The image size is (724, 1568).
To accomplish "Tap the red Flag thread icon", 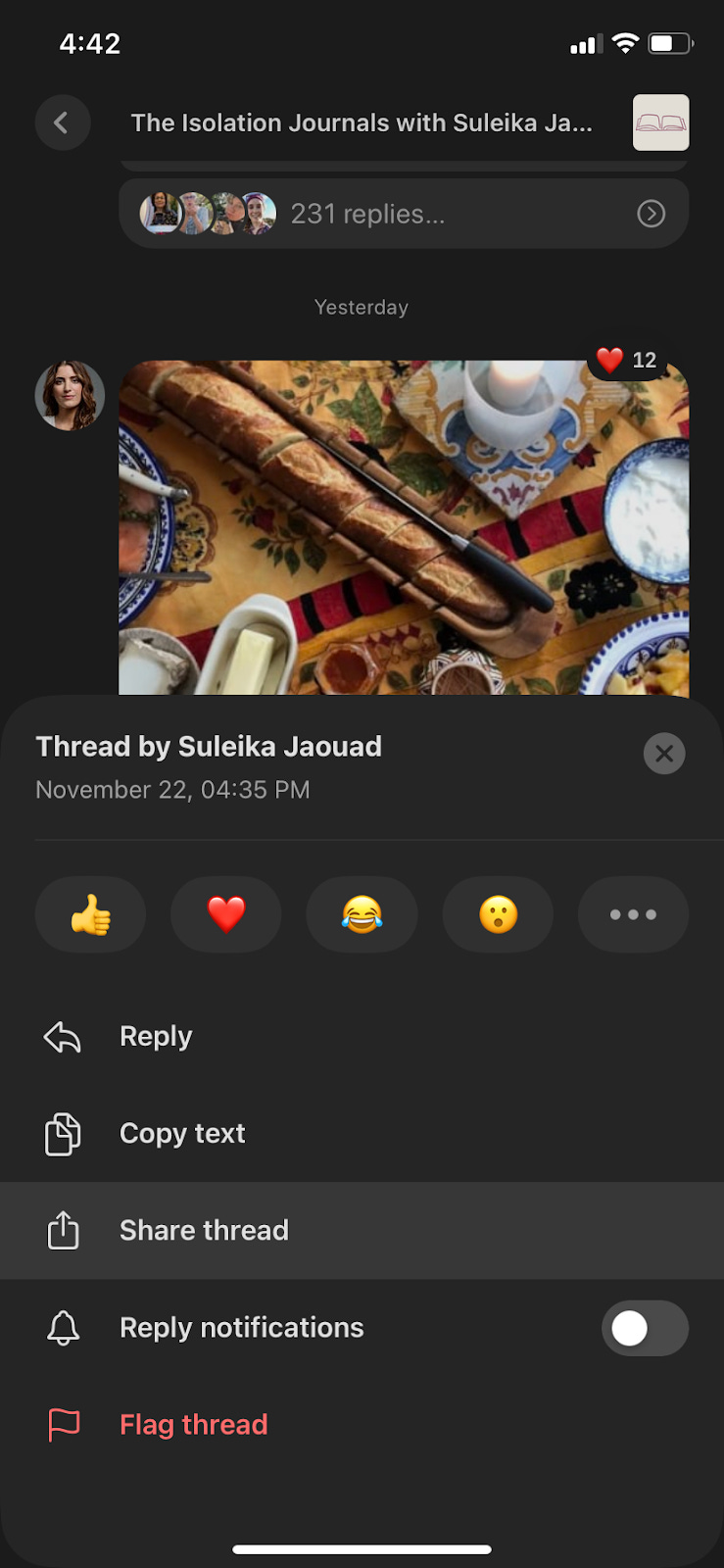I will (x=62, y=1424).
